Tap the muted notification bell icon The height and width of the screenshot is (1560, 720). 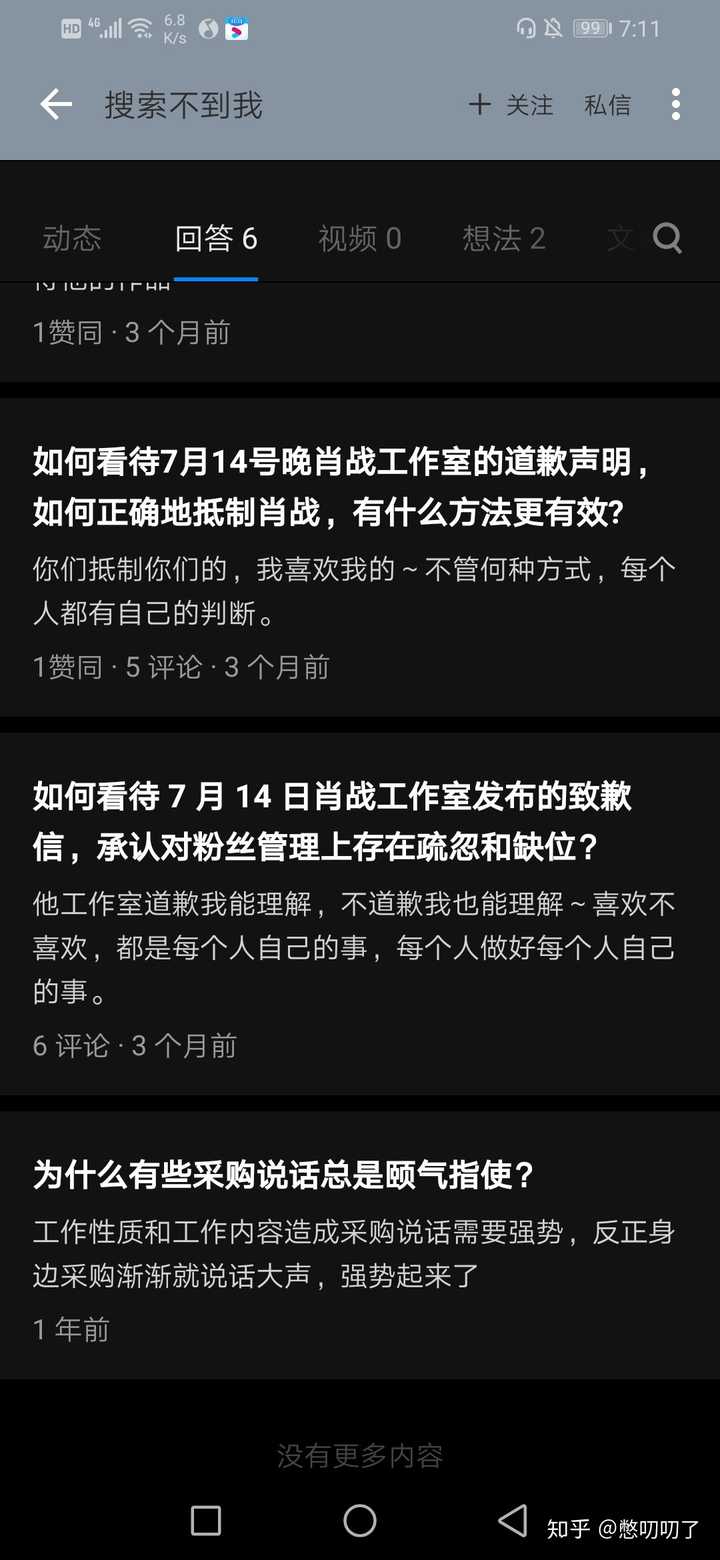pos(557,28)
